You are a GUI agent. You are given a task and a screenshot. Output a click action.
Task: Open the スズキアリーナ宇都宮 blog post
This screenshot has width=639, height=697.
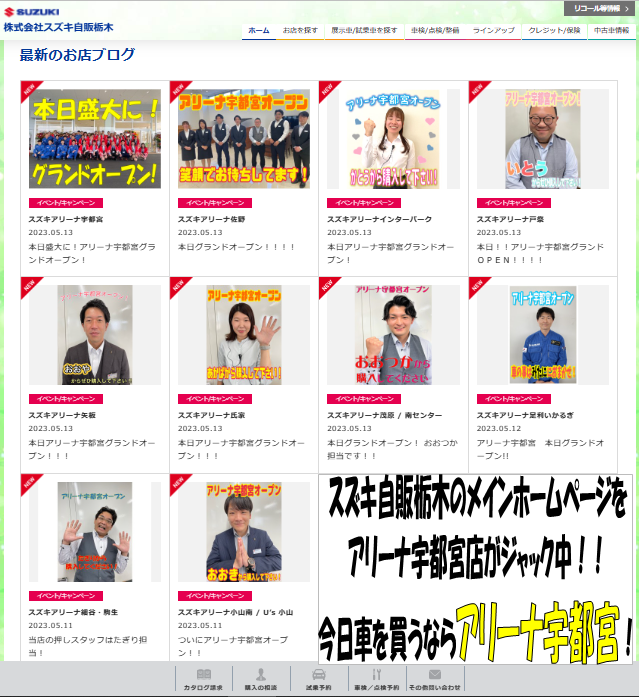[x=94, y=139]
